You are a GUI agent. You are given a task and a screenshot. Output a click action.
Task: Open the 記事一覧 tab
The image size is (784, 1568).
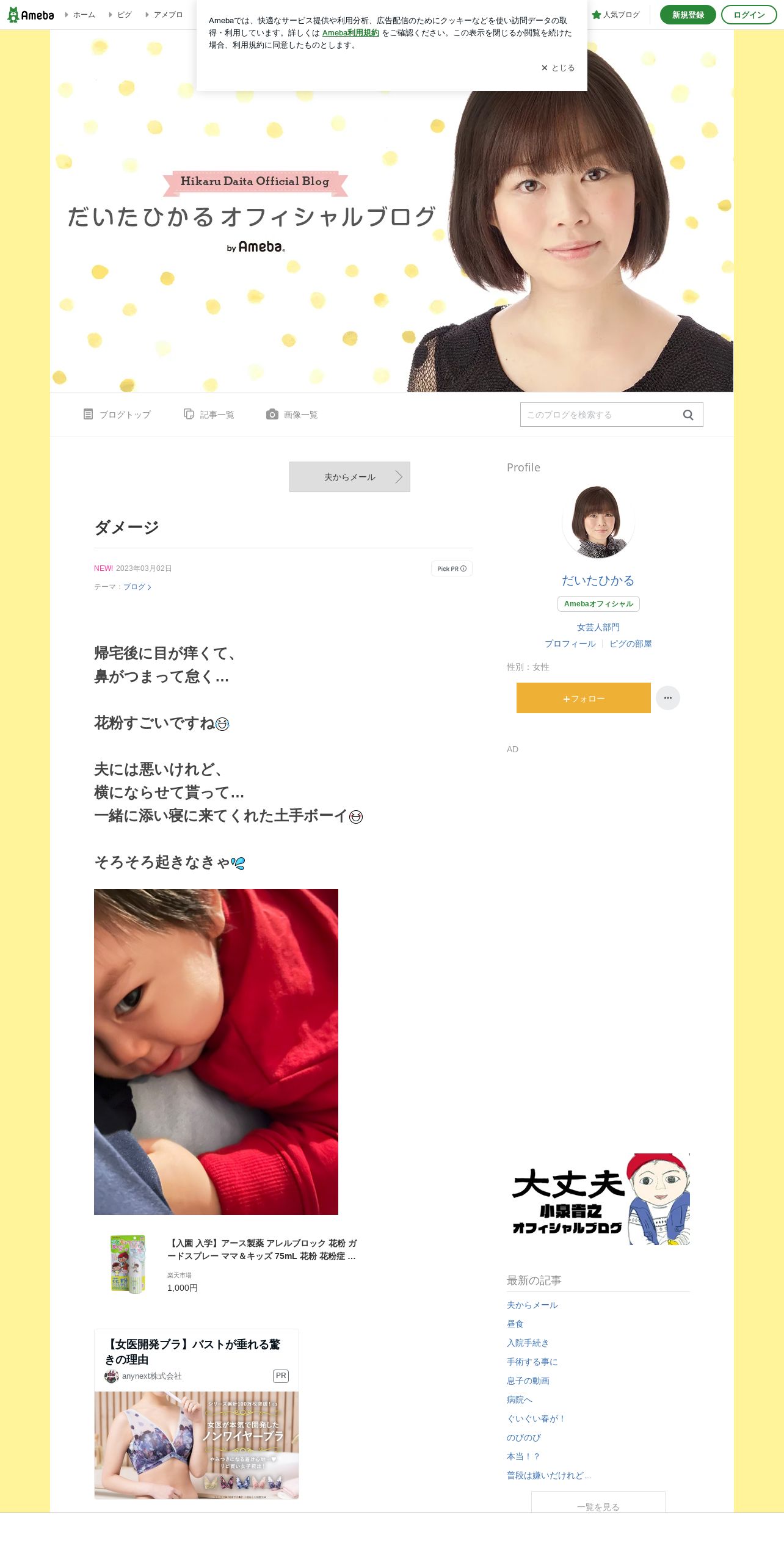click(x=209, y=415)
